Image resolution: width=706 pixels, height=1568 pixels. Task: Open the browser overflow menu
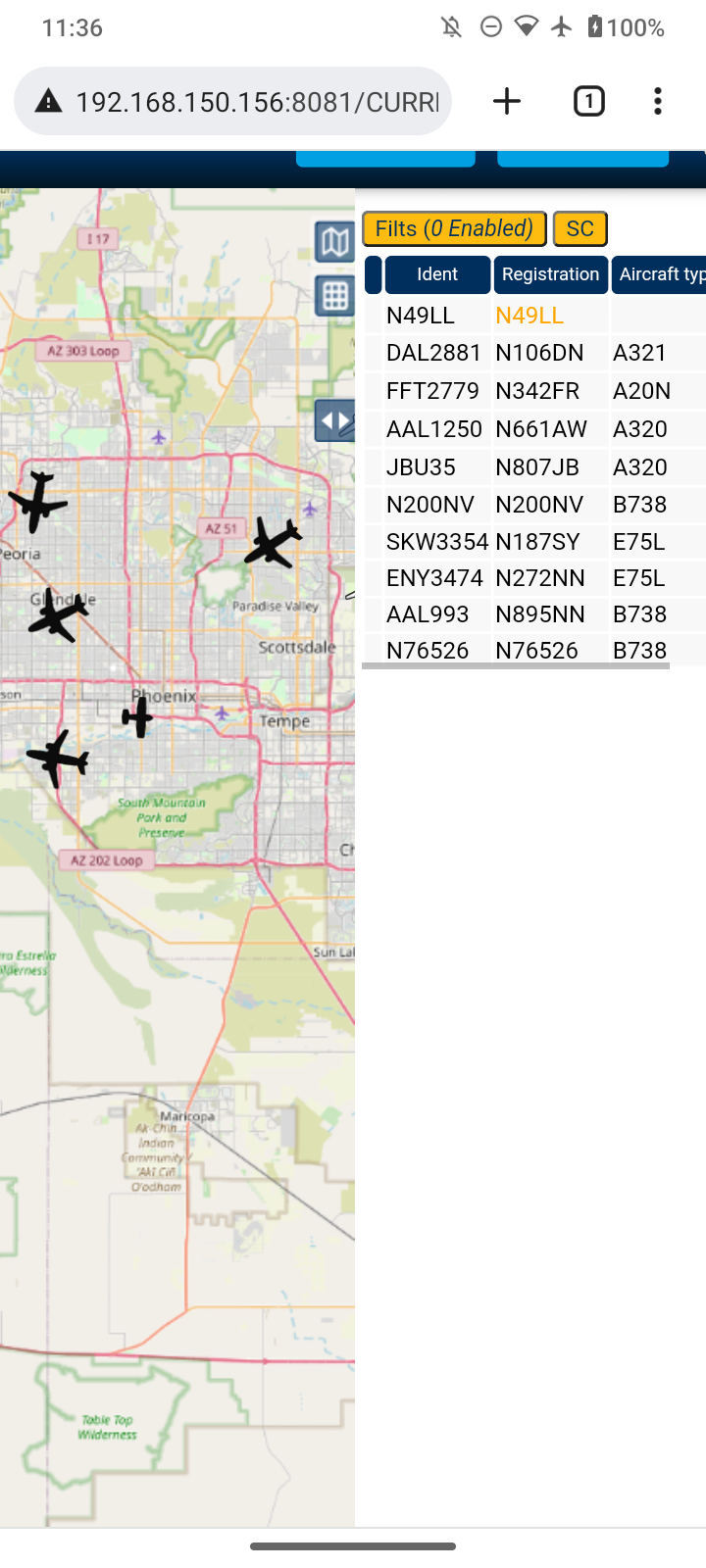point(658,101)
